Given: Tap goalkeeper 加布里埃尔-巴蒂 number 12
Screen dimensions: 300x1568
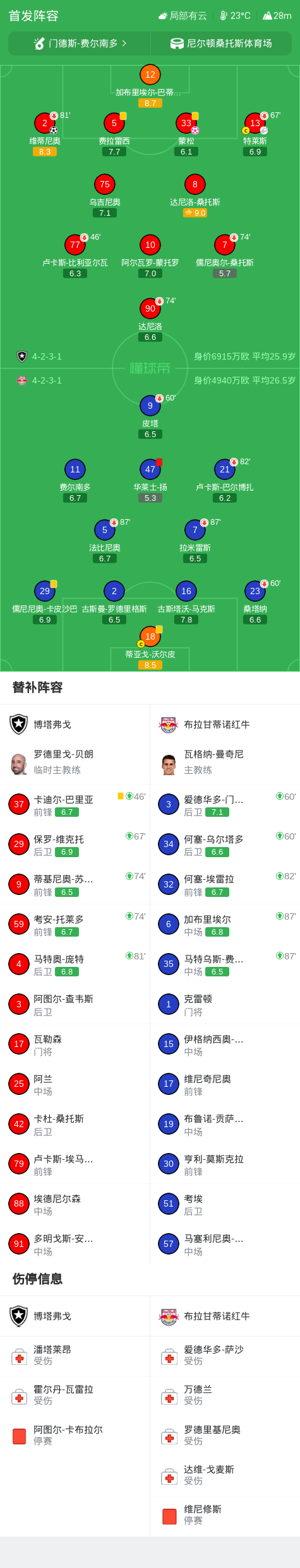Looking at the screenshot, I should click(x=150, y=74).
